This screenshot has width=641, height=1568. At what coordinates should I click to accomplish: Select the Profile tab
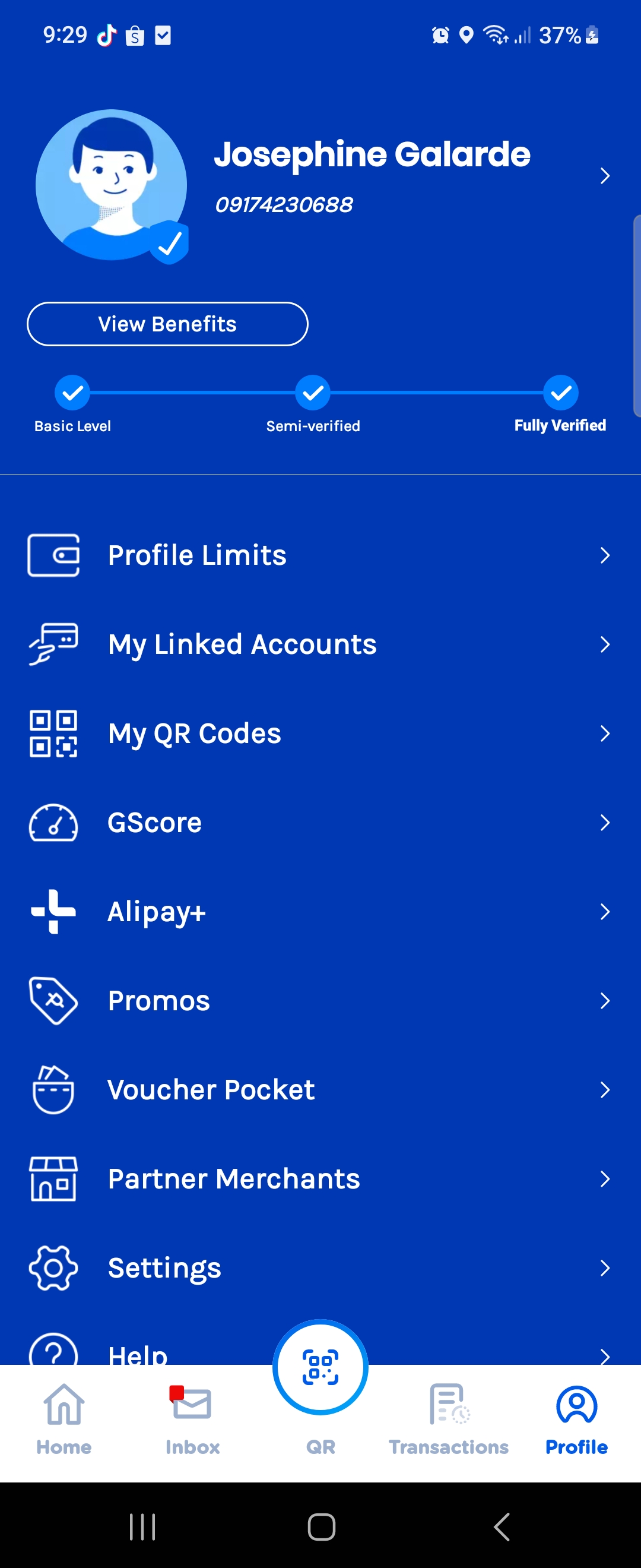pos(576,1419)
